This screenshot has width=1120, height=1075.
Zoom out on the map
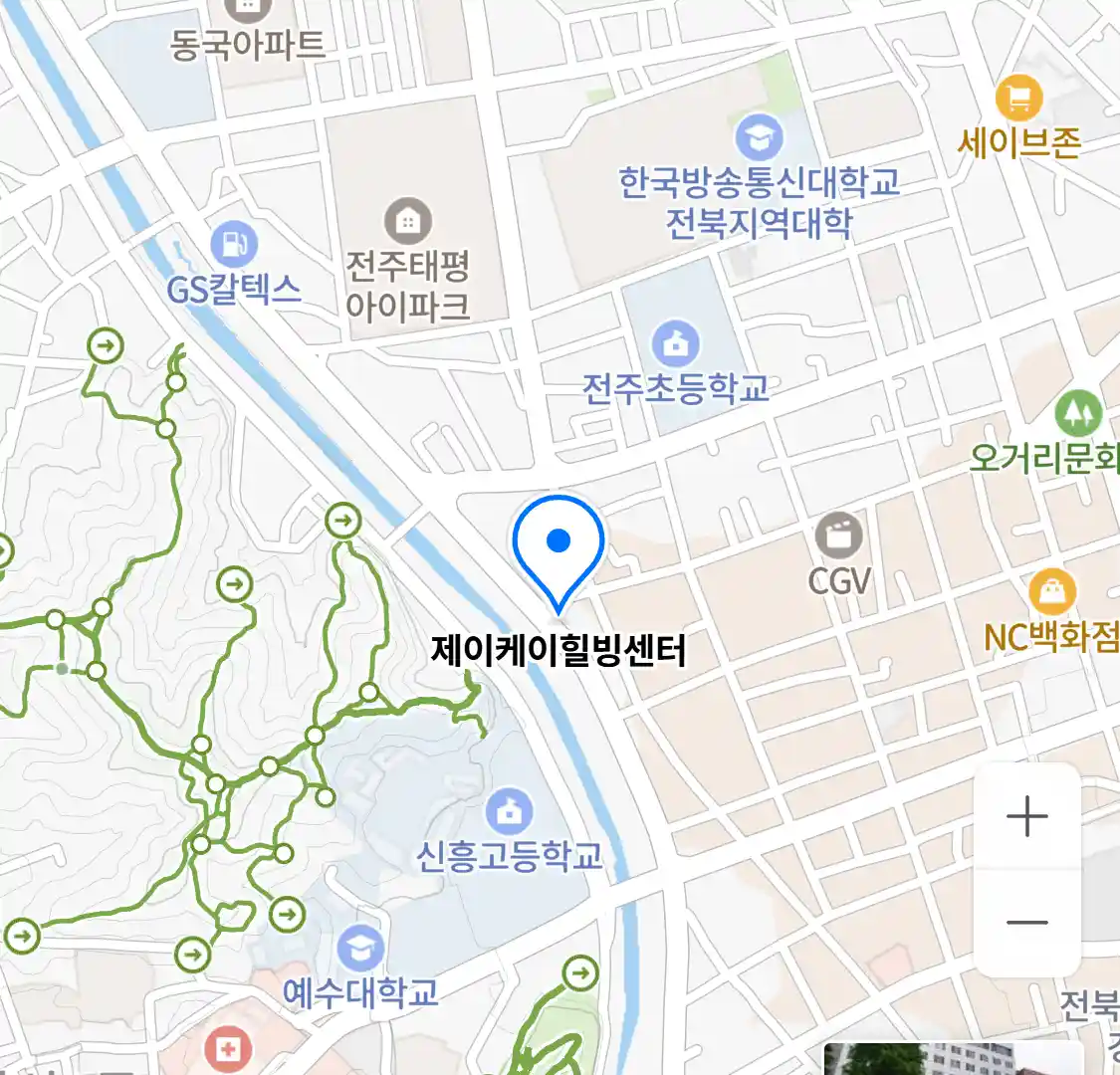pyautogui.click(x=1026, y=923)
